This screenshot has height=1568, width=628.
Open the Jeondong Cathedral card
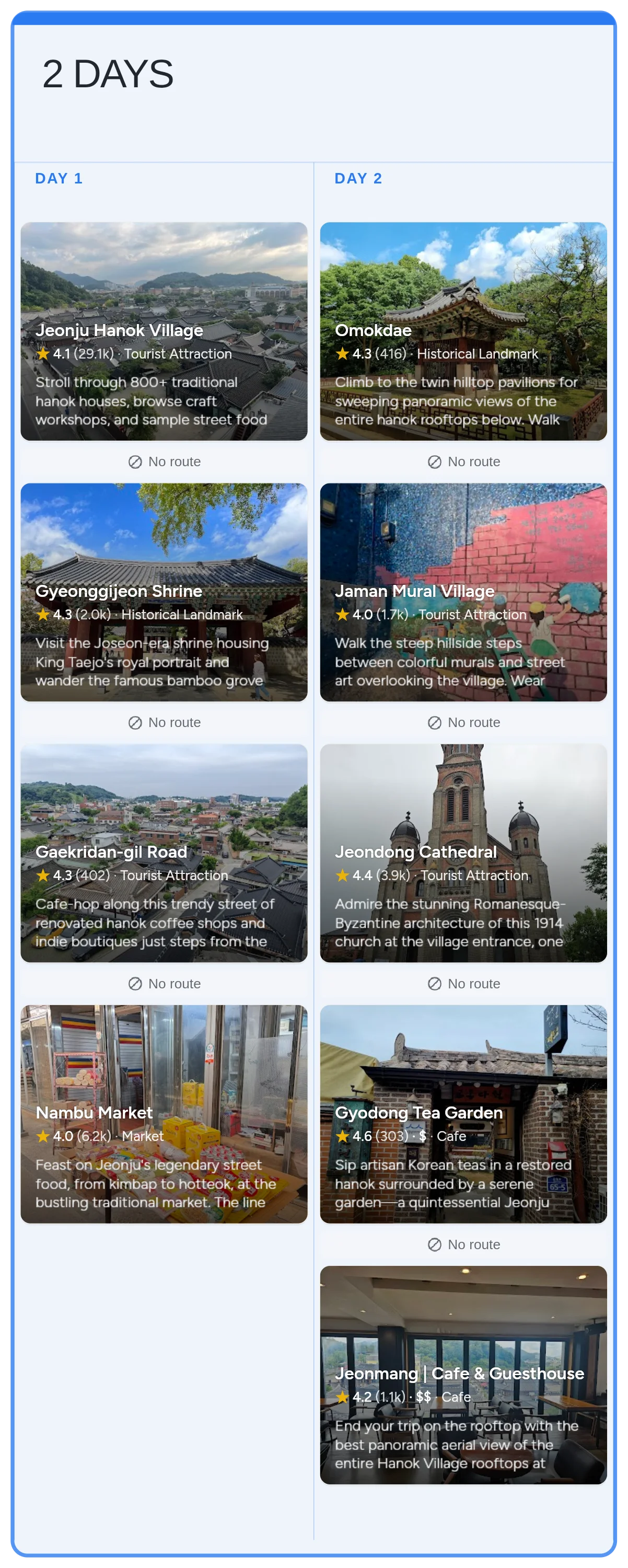coord(463,853)
